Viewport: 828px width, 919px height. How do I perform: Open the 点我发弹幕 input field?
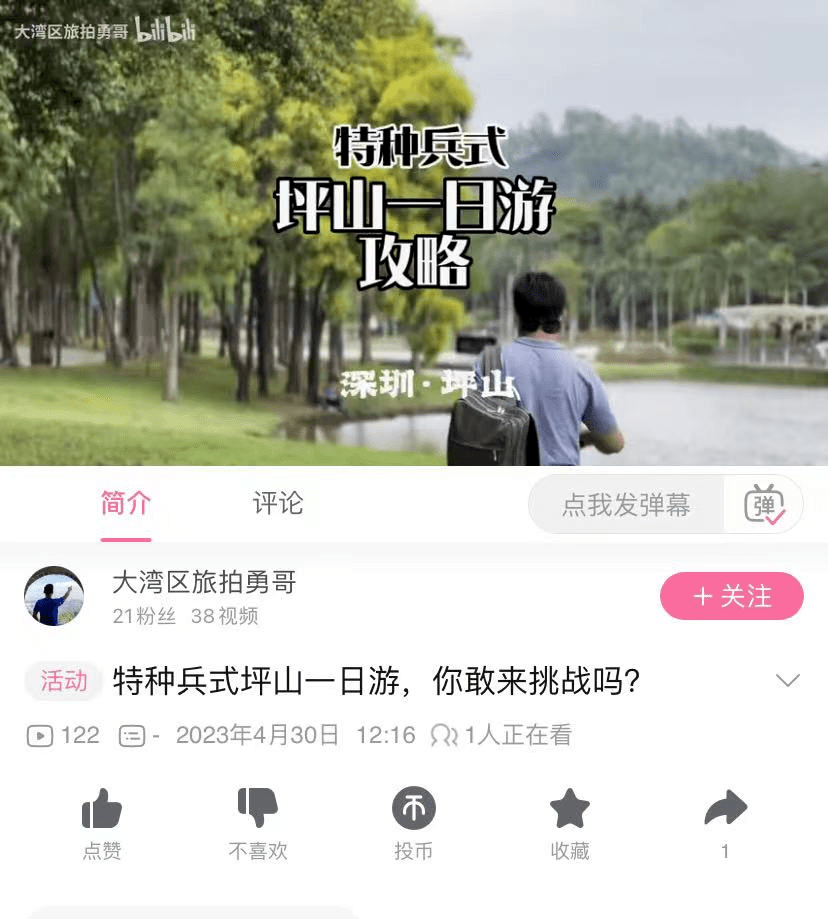626,505
